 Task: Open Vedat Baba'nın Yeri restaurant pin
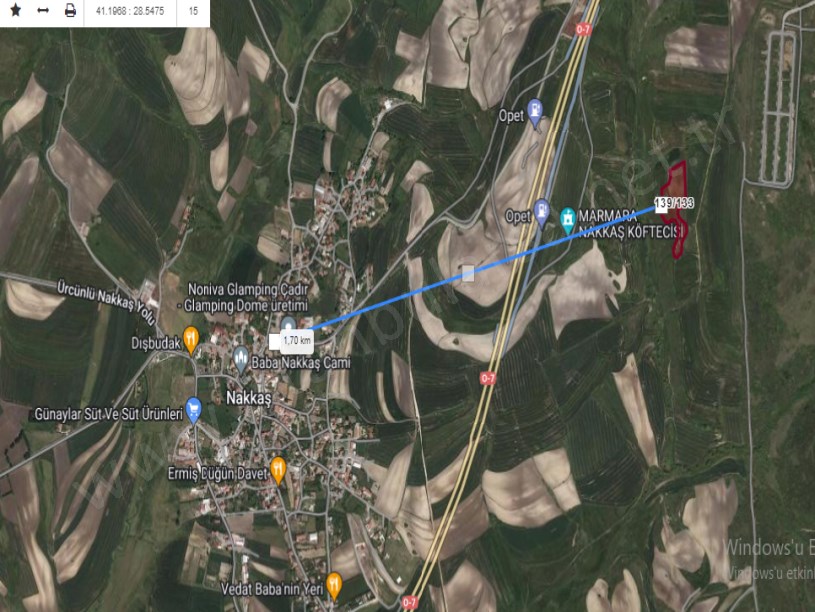pyautogui.click(x=335, y=582)
